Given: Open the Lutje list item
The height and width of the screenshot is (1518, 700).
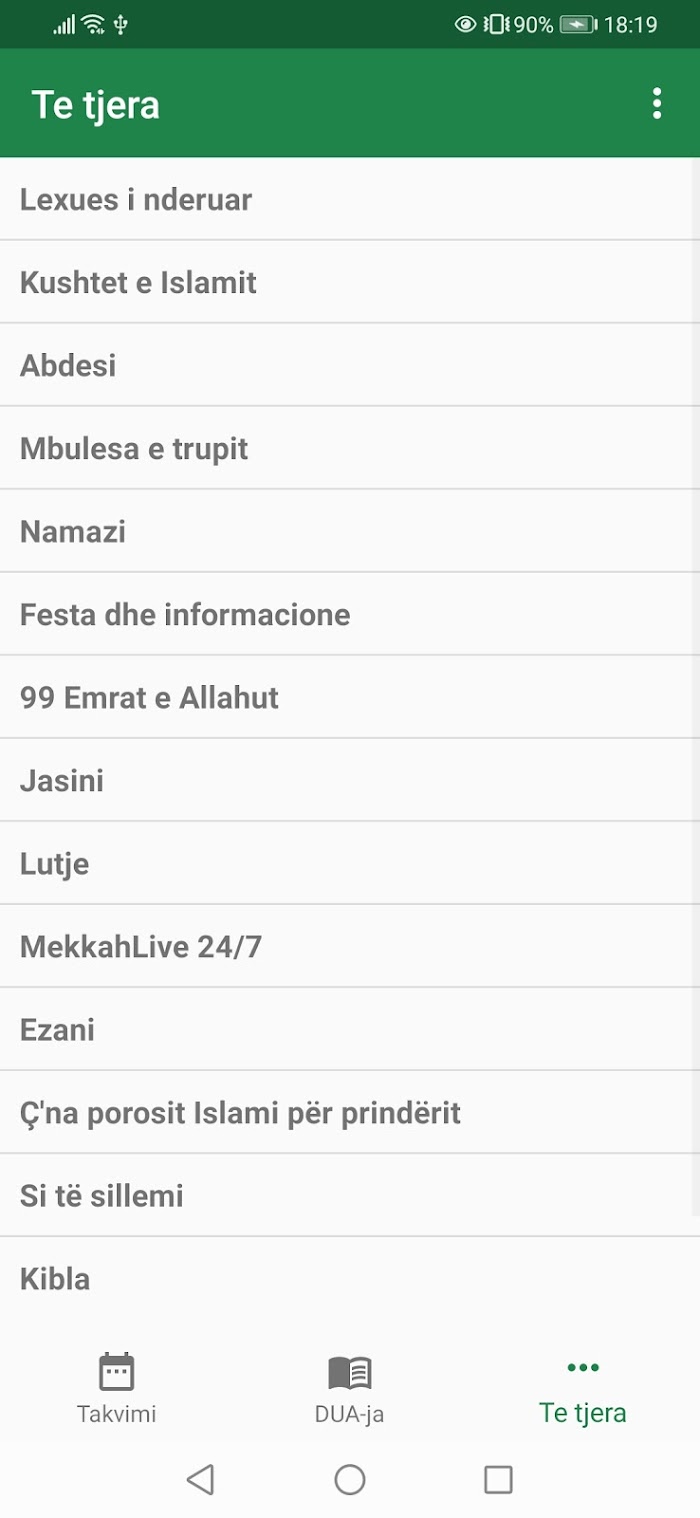Looking at the screenshot, I should pyautogui.click(x=350, y=863).
